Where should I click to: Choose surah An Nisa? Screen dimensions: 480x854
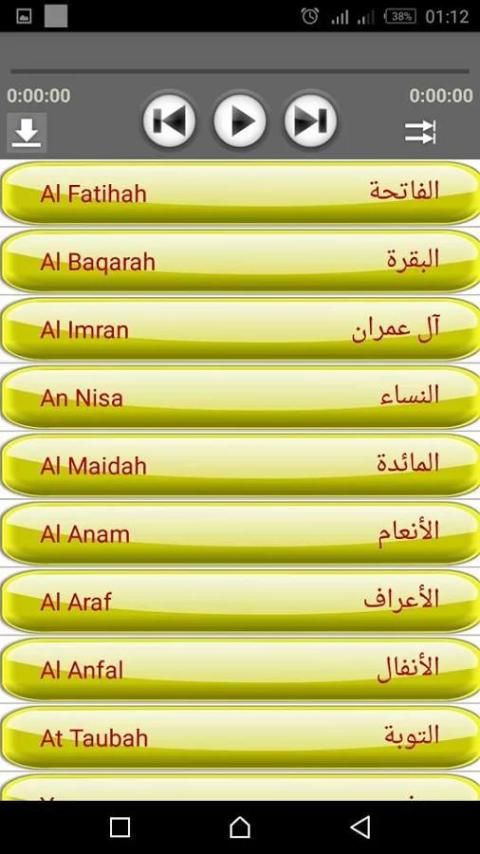pos(240,398)
